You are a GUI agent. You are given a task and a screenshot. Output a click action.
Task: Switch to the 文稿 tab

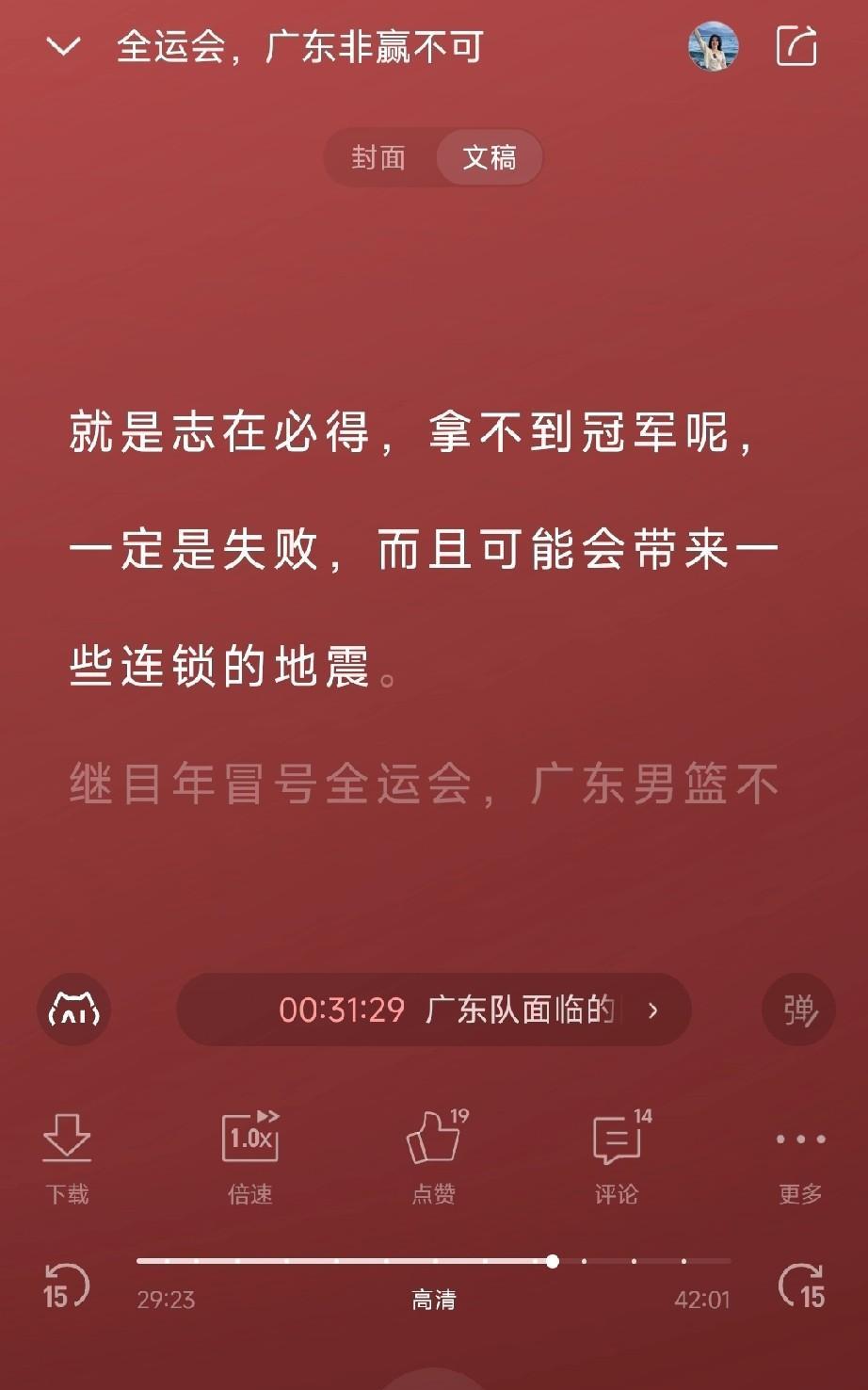pos(489,157)
